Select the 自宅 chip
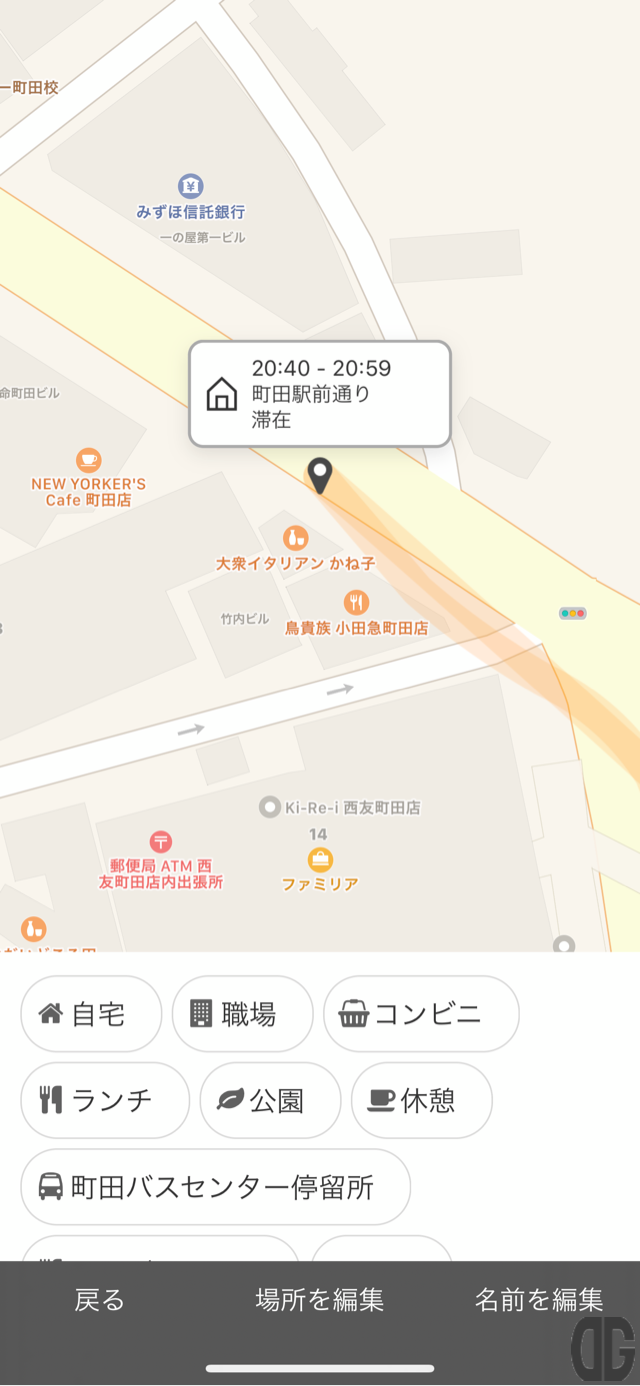 coord(91,1014)
